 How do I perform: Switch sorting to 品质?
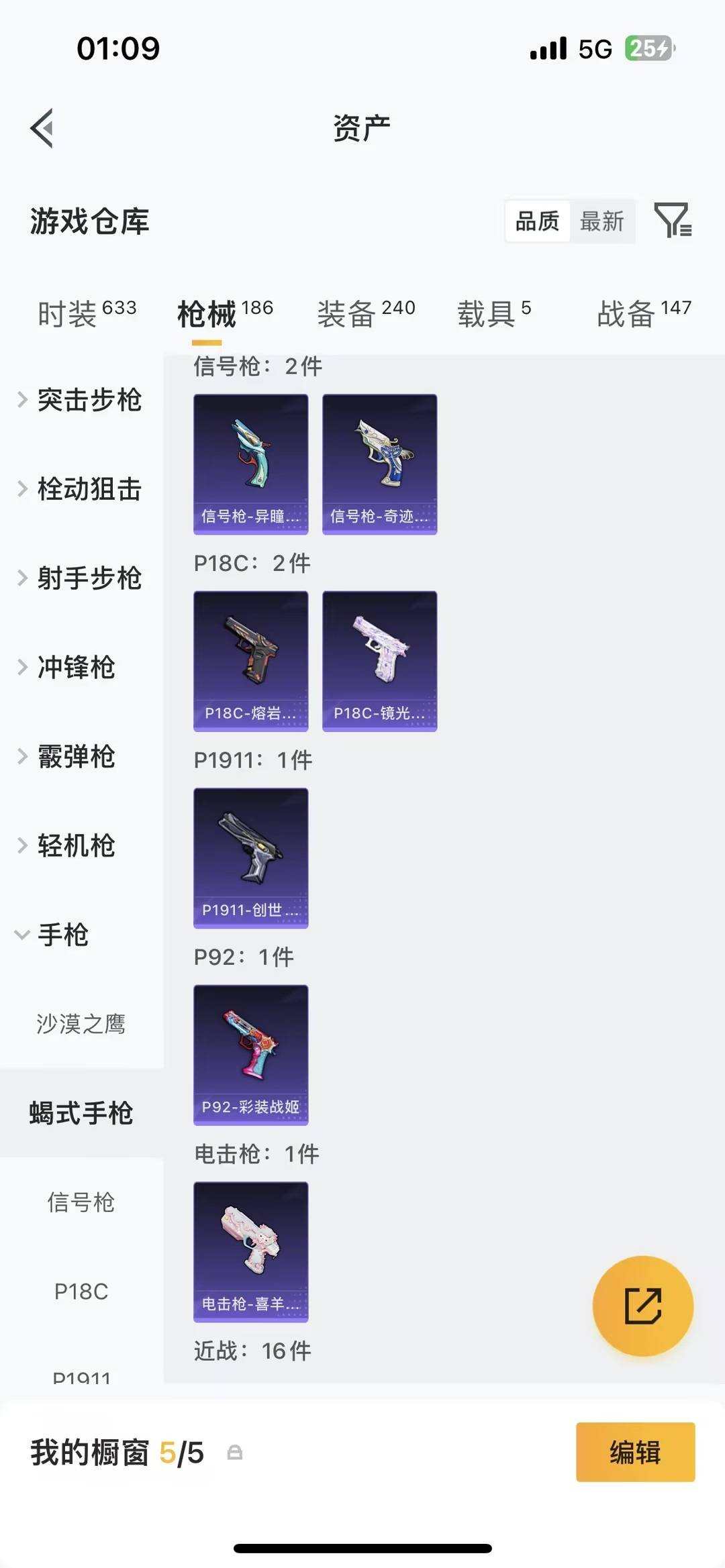click(537, 221)
